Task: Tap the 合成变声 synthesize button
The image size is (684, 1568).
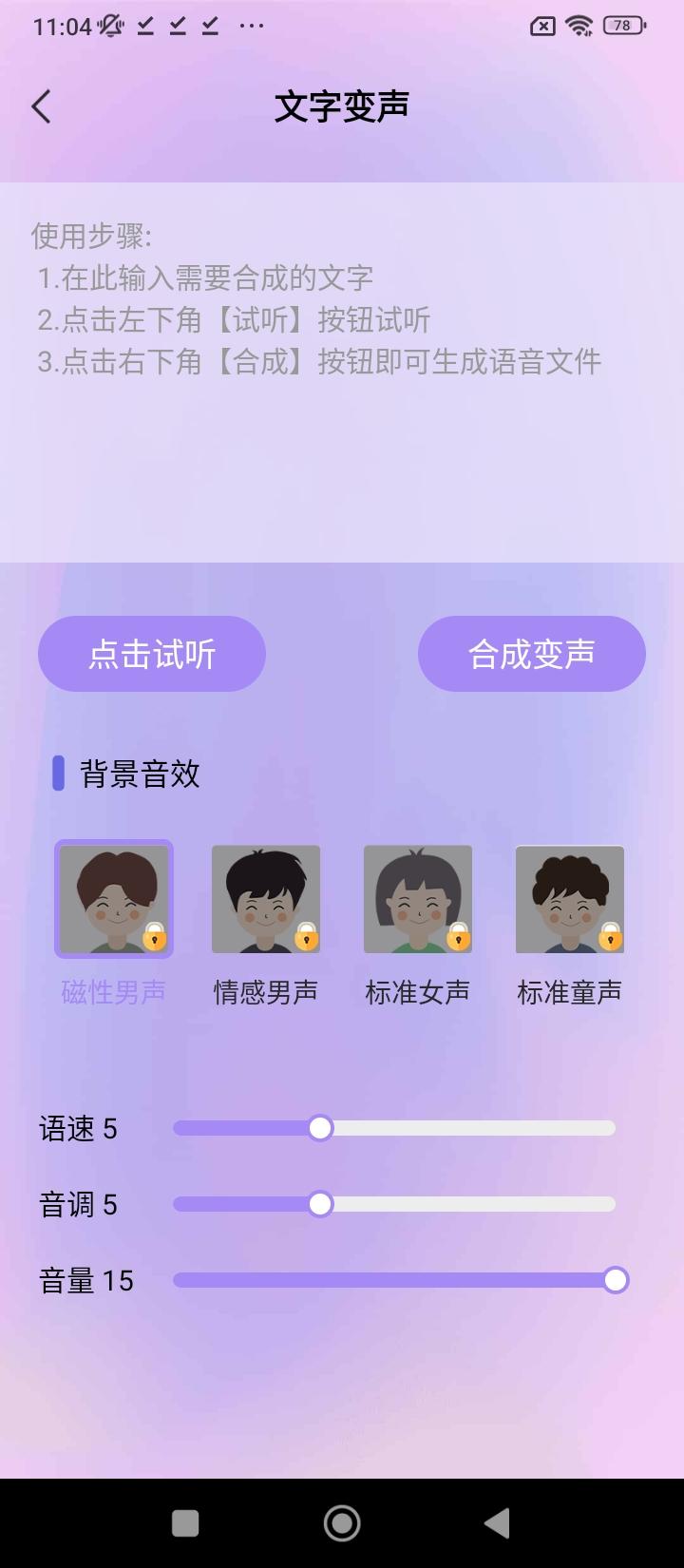Action: pos(532,654)
